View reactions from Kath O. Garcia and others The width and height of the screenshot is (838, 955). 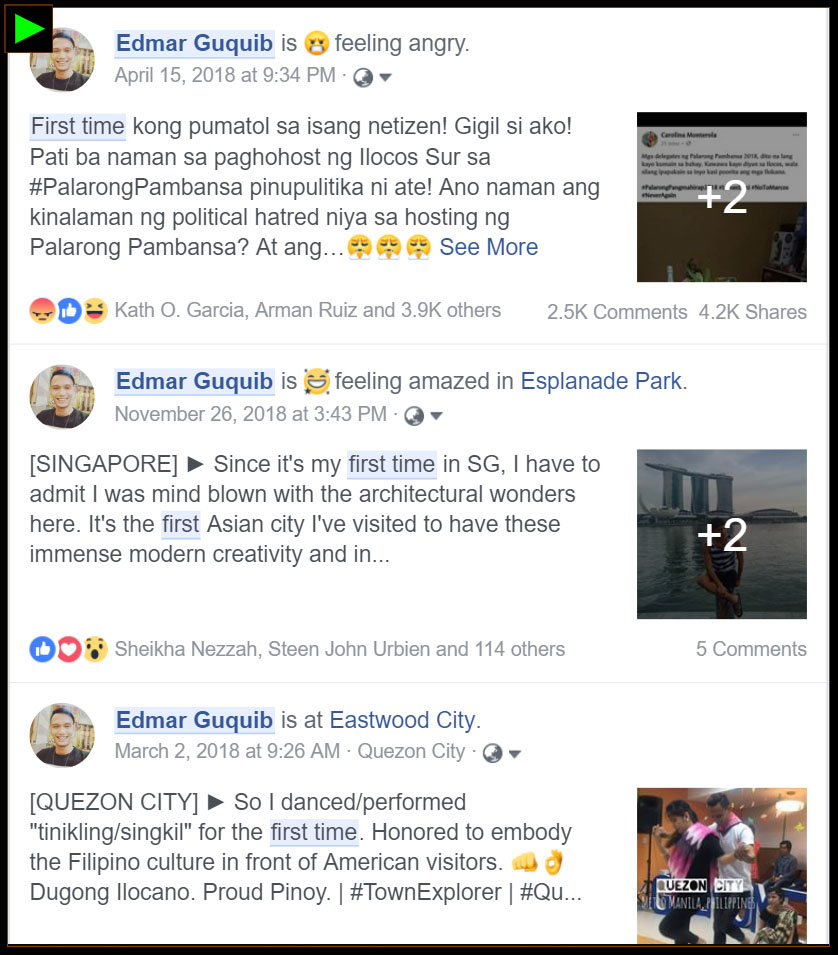pyautogui.click(x=307, y=311)
